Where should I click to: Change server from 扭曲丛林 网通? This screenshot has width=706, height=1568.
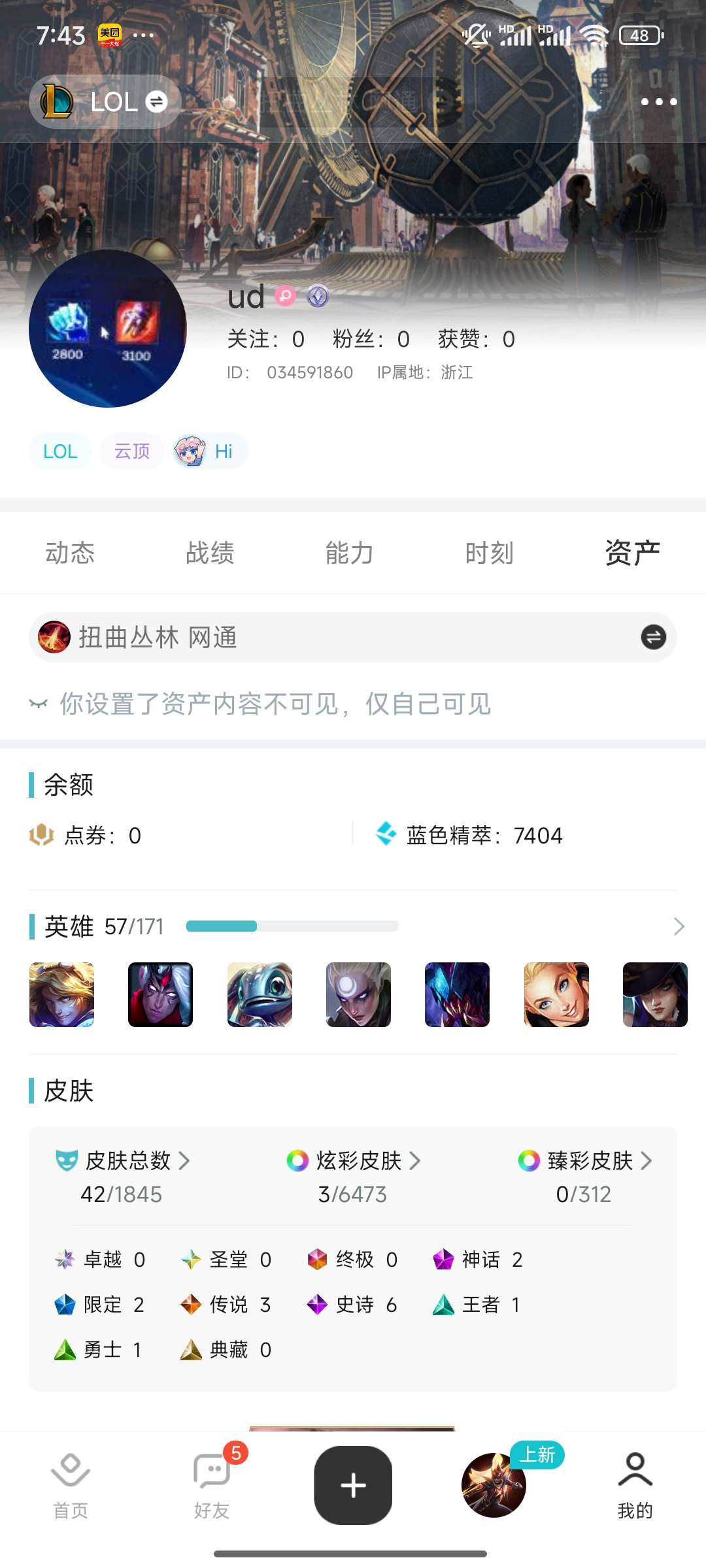(x=652, y=637)
